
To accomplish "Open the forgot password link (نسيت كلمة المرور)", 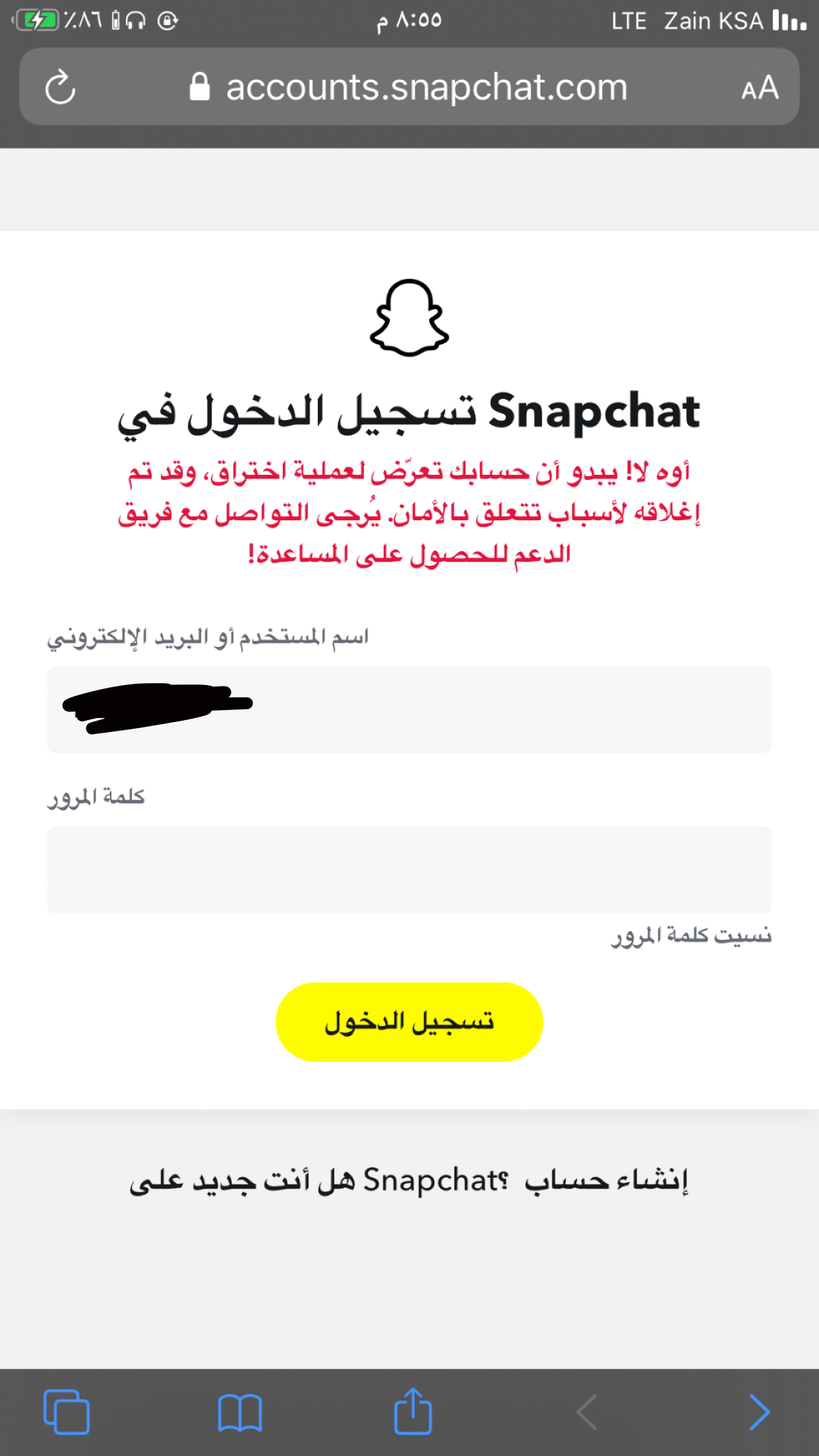I will pos(690,936).
